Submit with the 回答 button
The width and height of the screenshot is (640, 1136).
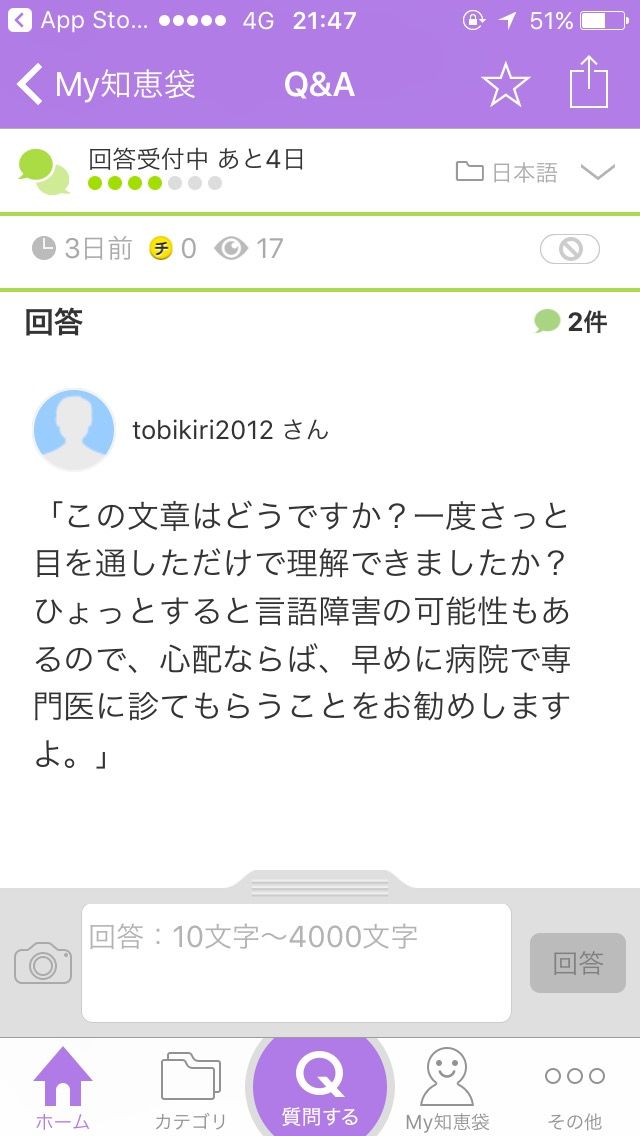[x=578, y=963]
